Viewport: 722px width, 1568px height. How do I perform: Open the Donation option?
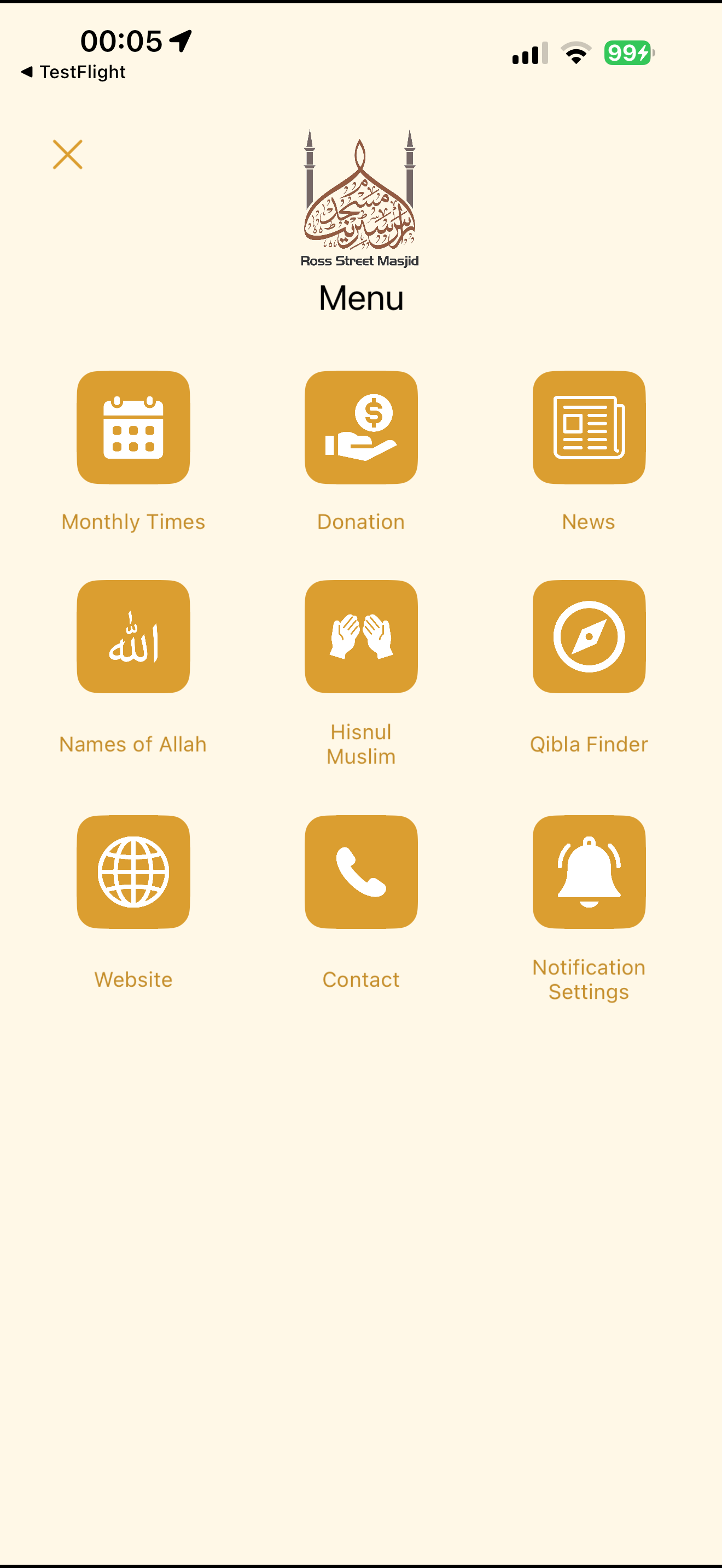pos(361,428)
